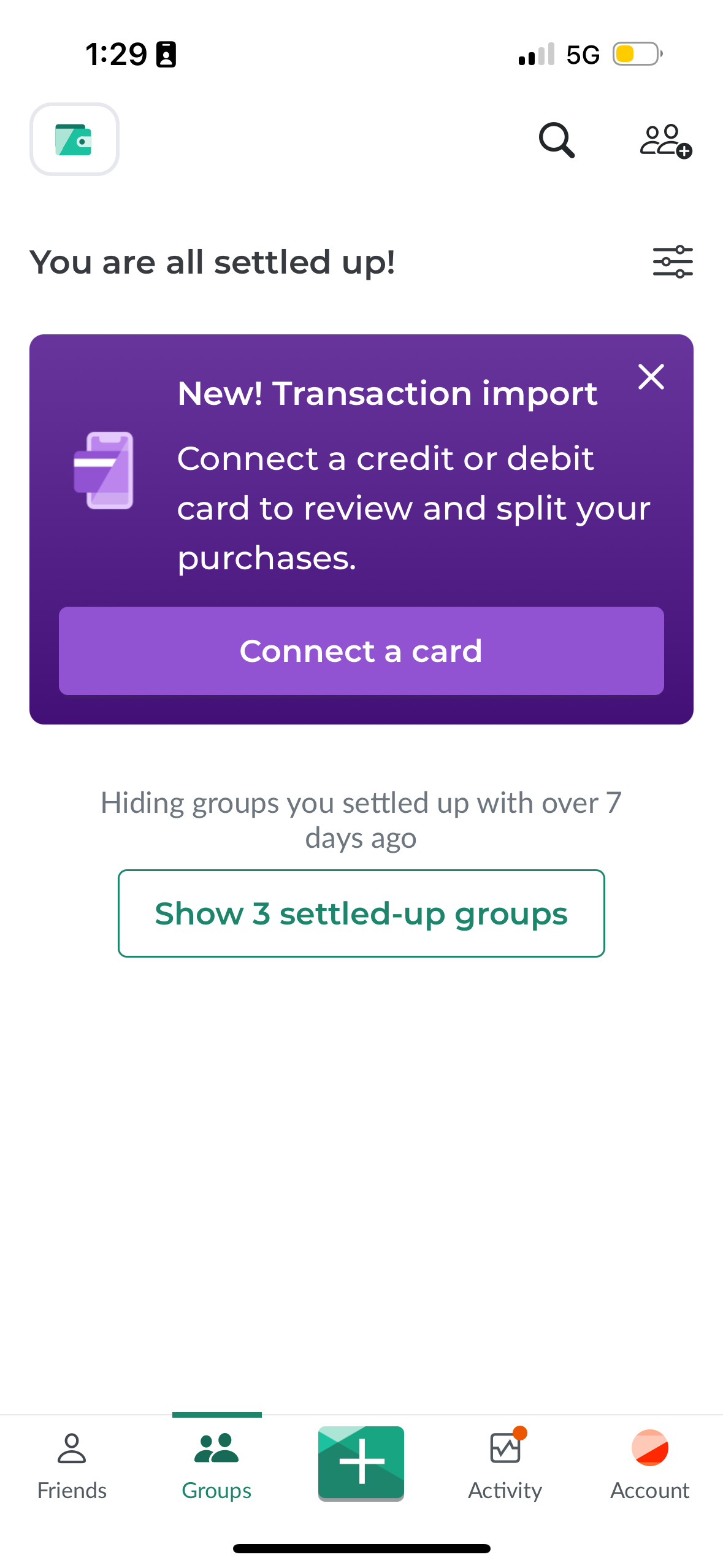Image resolution: width=723 pixels, height=1568 pixels.
Task: Tap the add friends icon
Action: [665, 140]
